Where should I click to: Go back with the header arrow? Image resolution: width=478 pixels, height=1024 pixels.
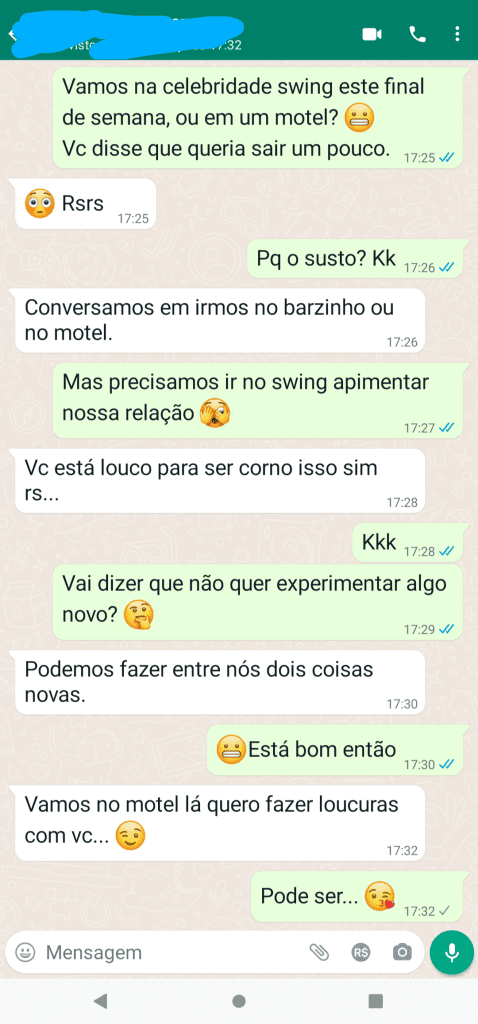(10, 34)
